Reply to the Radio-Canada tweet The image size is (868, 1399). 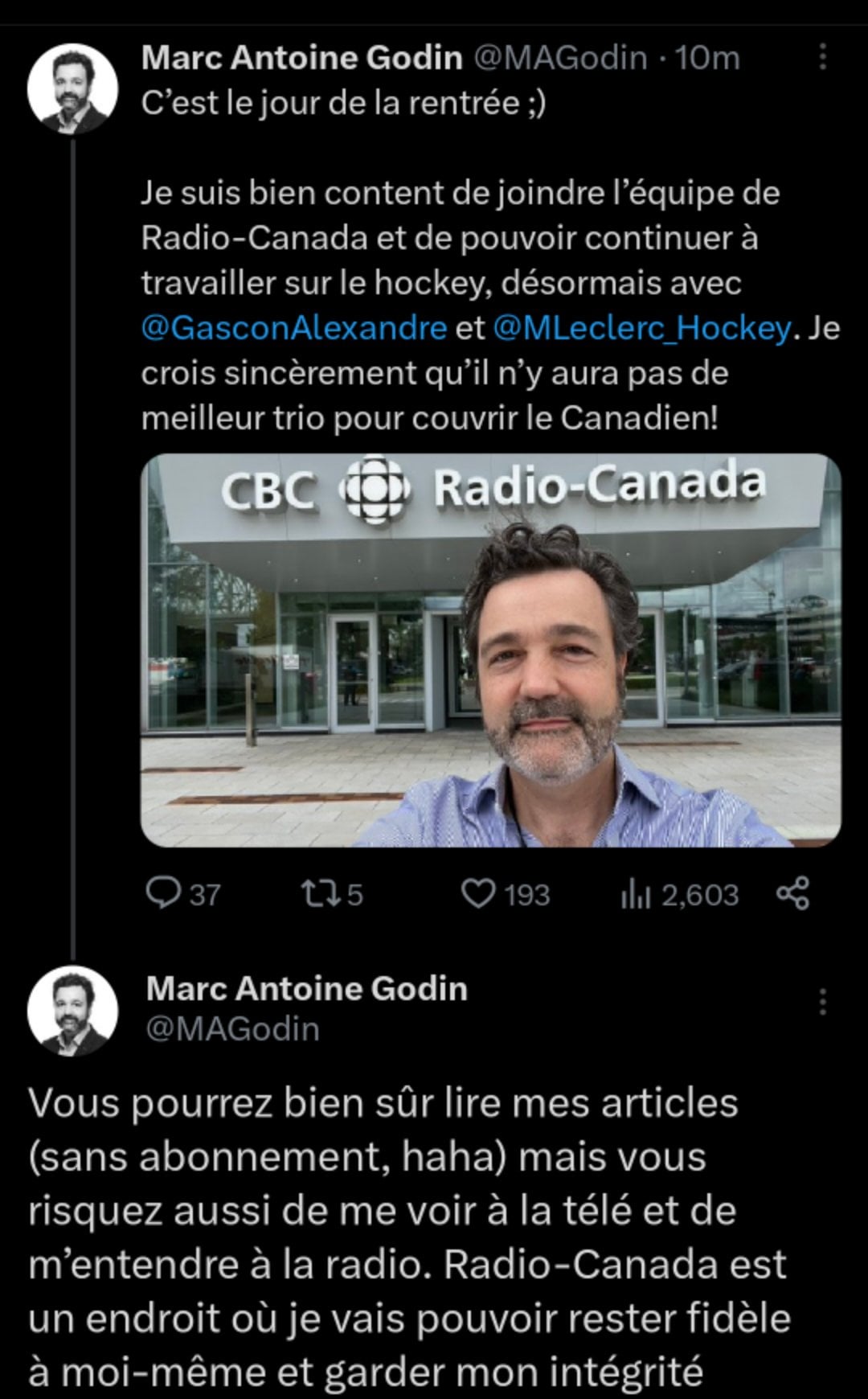tap(164, 893)
